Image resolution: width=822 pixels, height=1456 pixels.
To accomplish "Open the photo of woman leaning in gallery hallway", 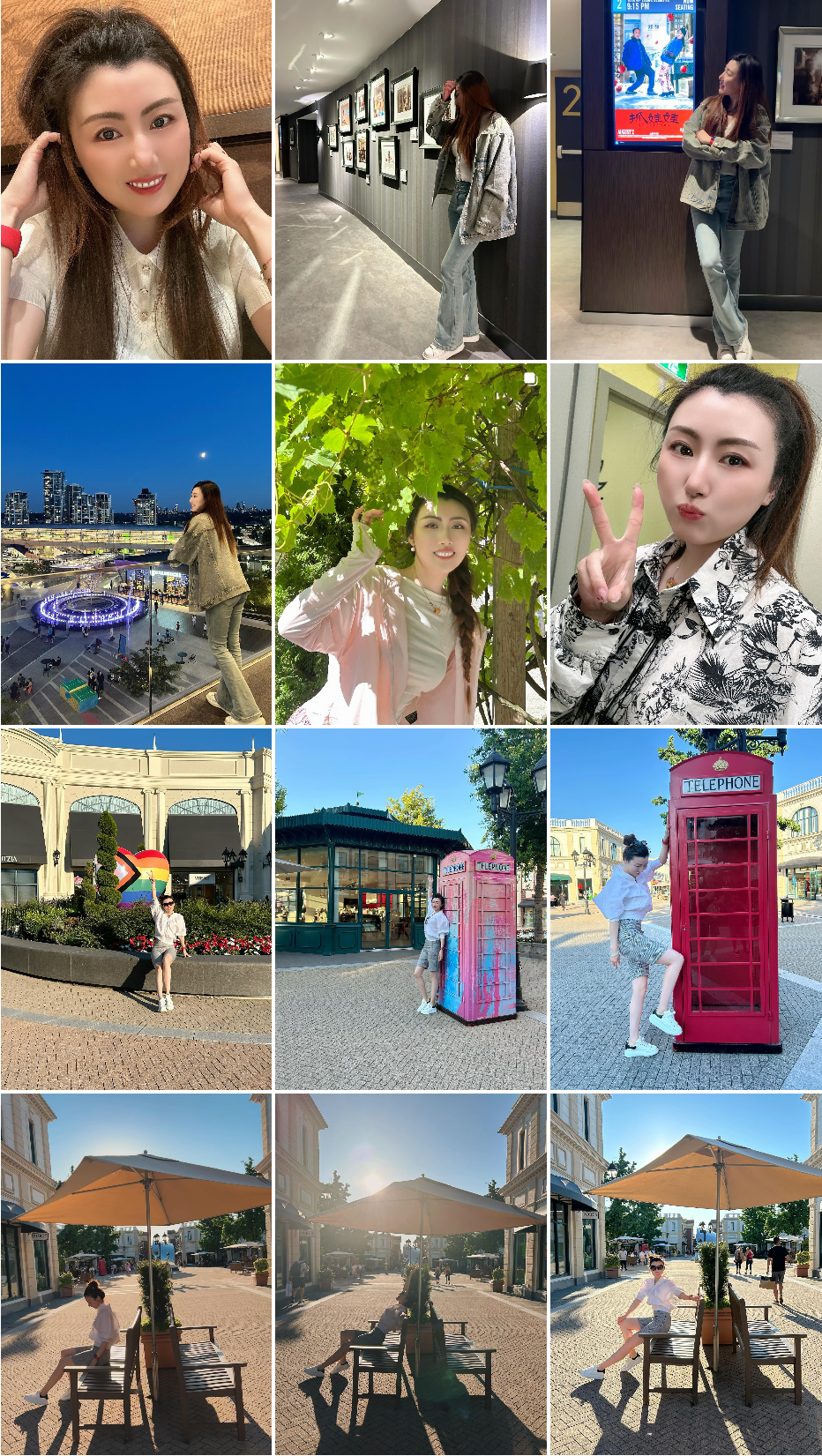I will 410,180.
